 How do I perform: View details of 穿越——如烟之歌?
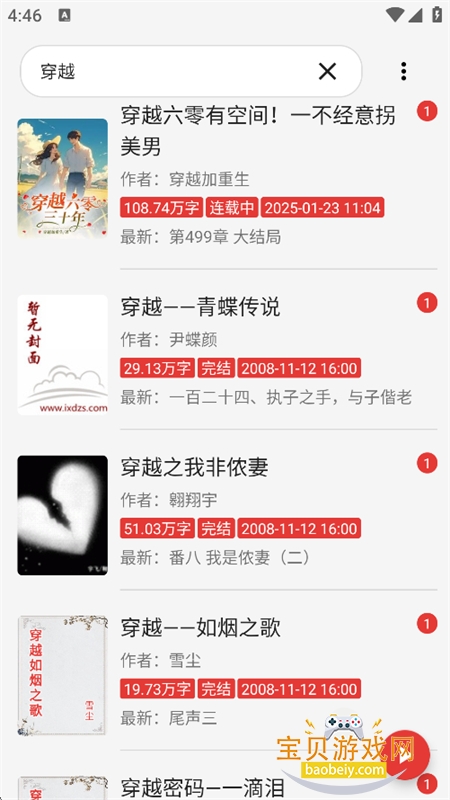click(225, 673)
